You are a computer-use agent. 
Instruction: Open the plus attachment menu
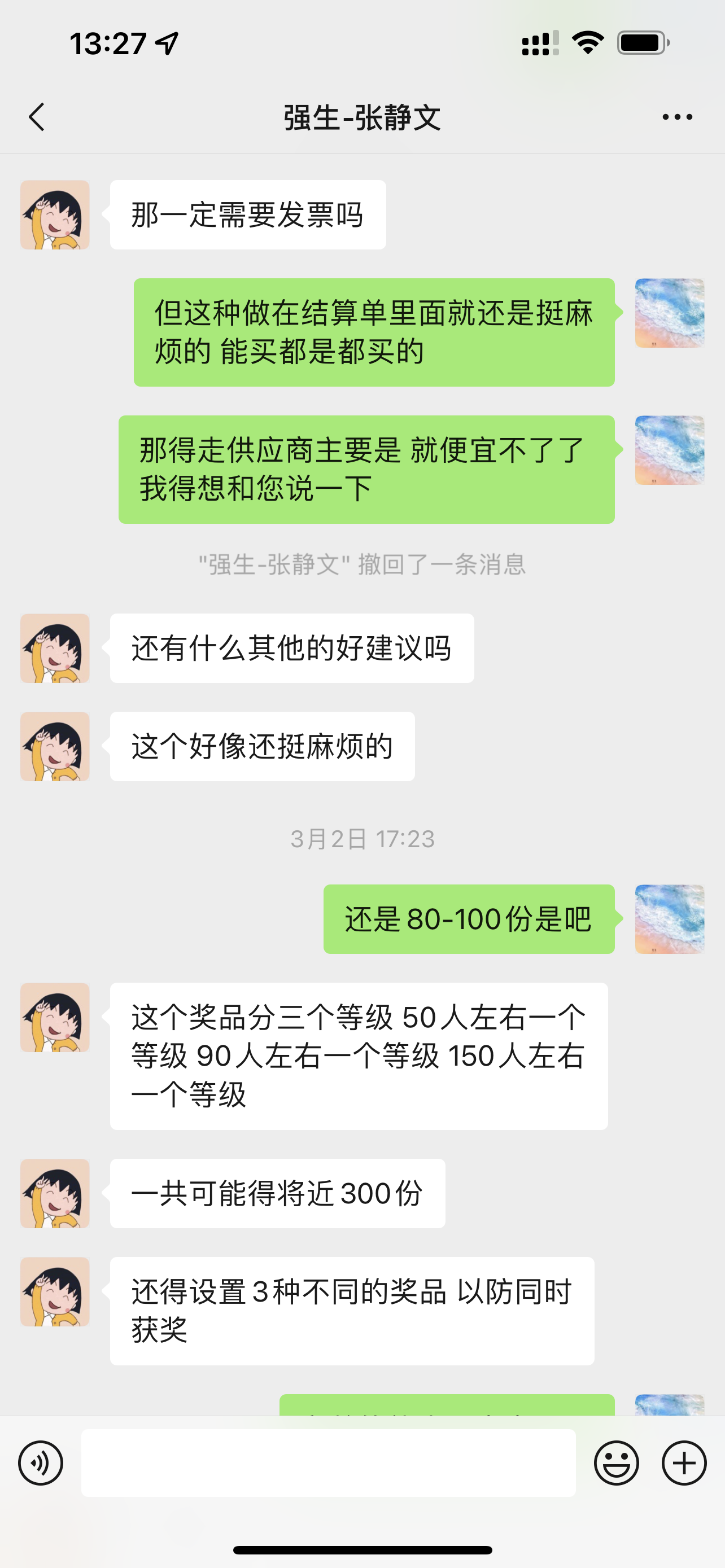click(x=684, y=1462)
